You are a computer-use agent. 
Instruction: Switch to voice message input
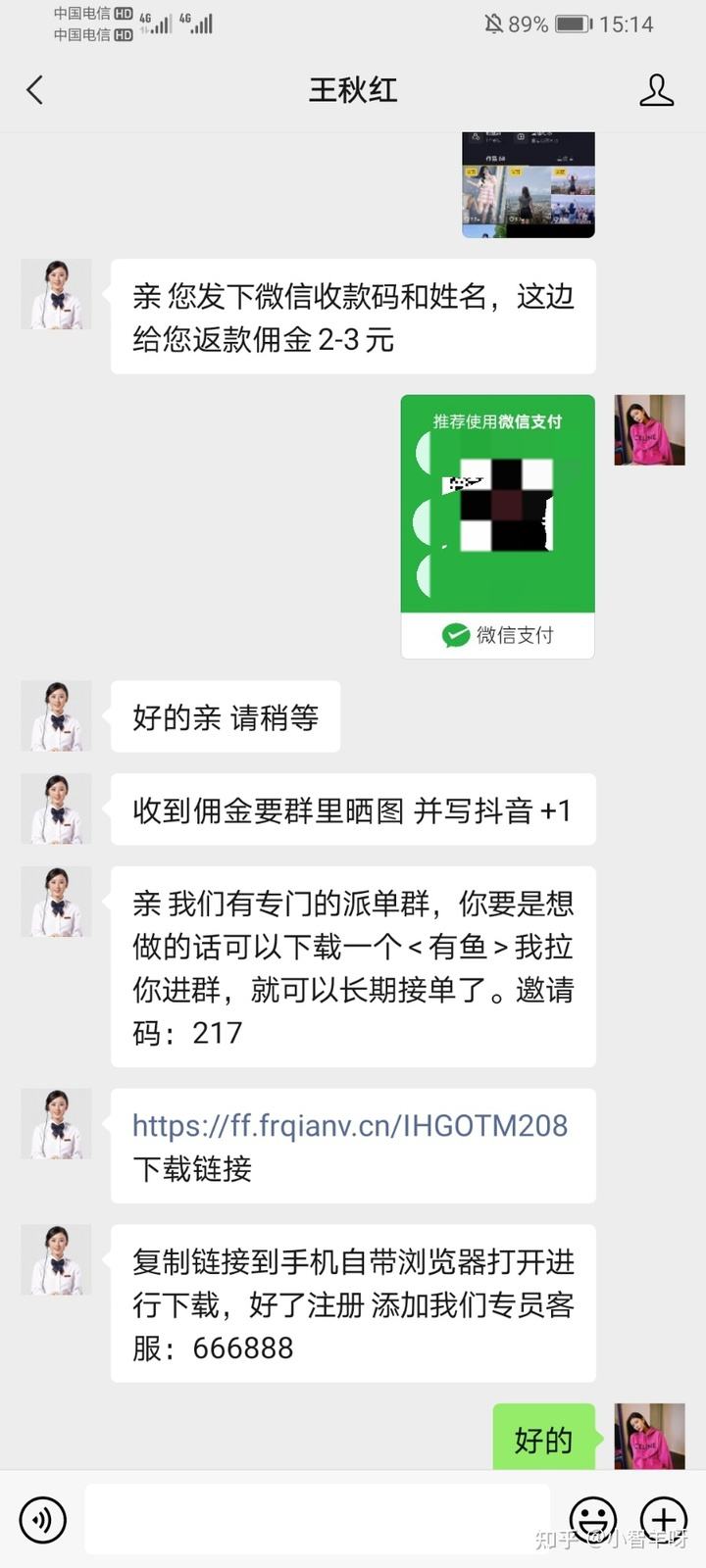pos(43,1520)
